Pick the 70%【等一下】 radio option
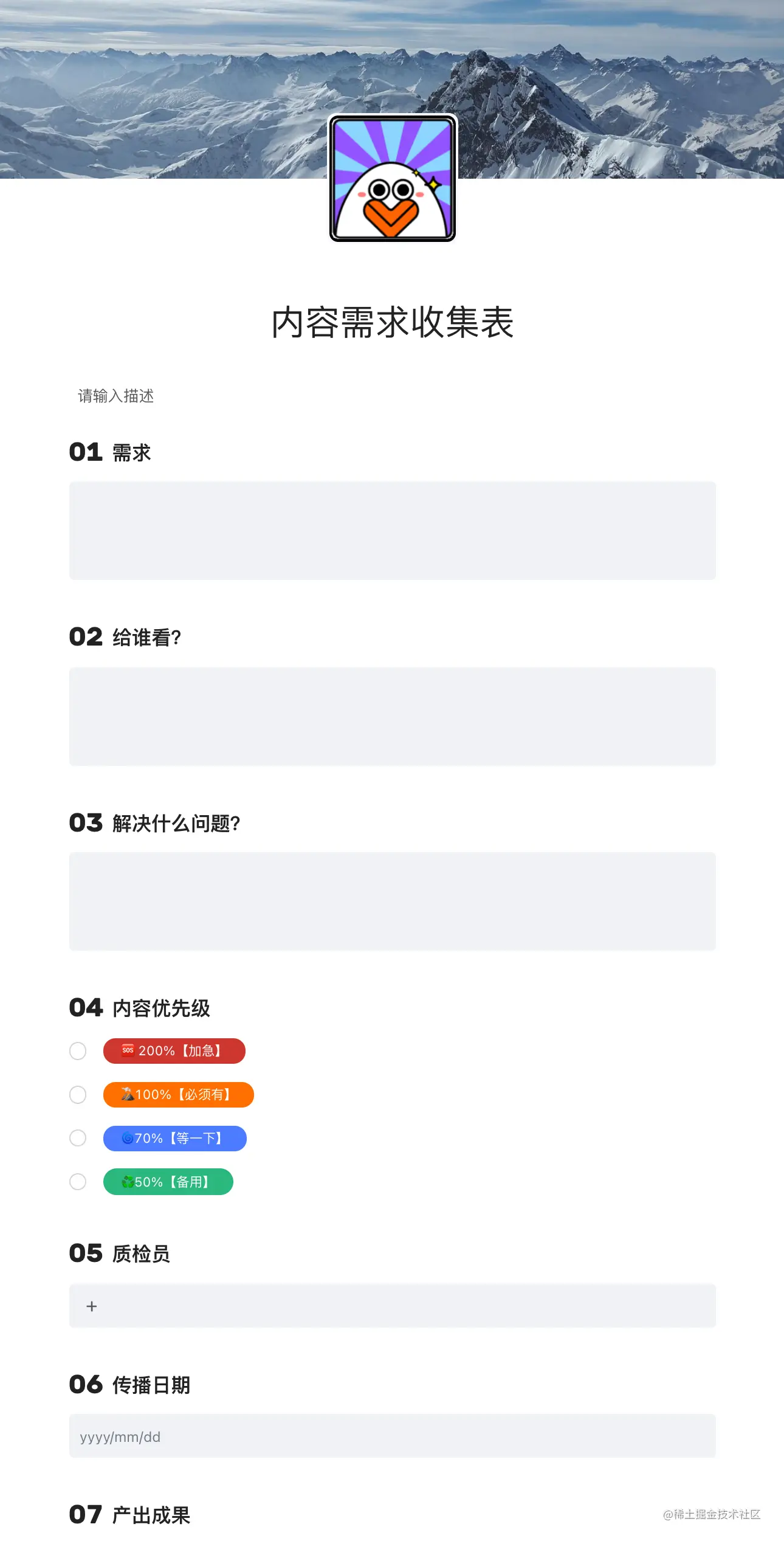This screenshot has height=1544, width=784. click(x=78, y=1138)
